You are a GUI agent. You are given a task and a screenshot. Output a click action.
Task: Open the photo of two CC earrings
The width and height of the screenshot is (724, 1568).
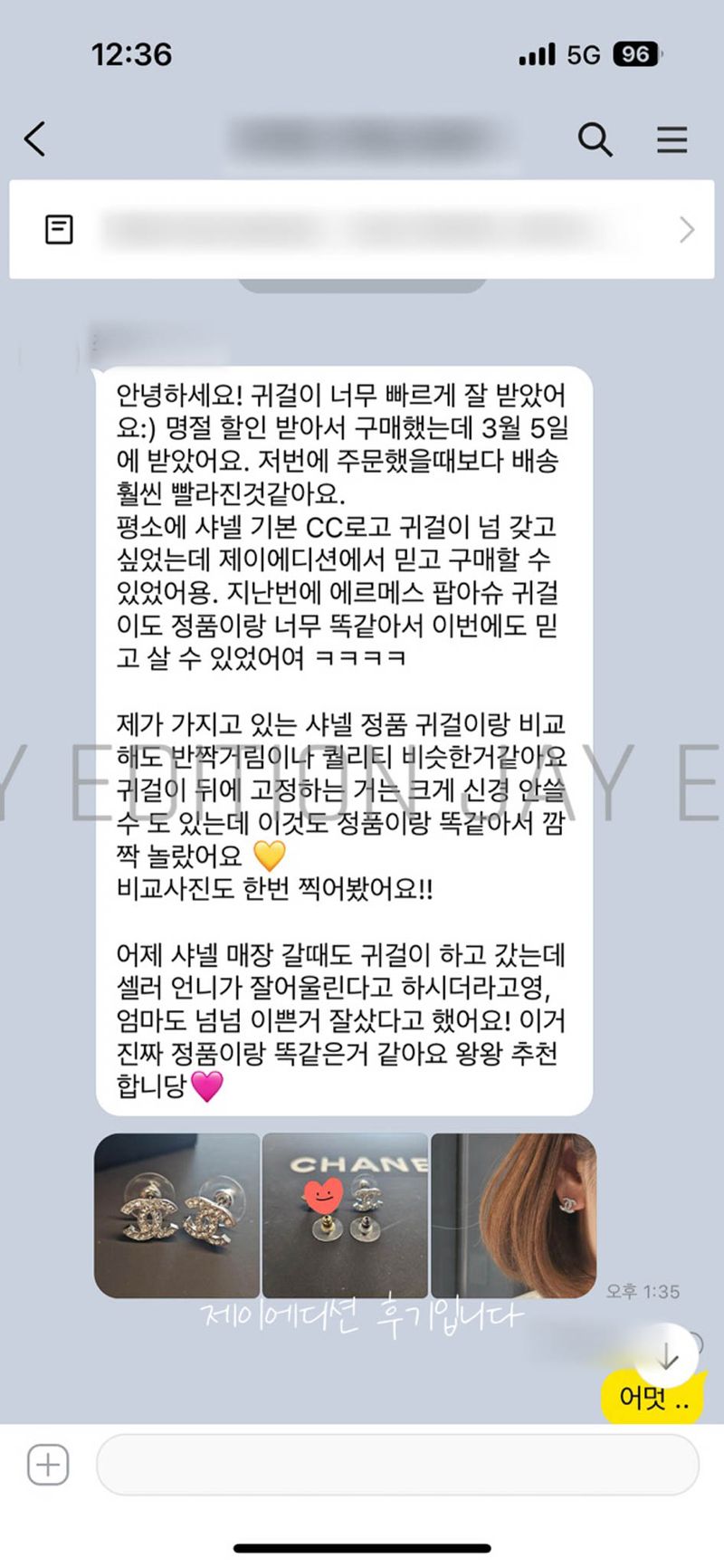tap(176, 1215)
